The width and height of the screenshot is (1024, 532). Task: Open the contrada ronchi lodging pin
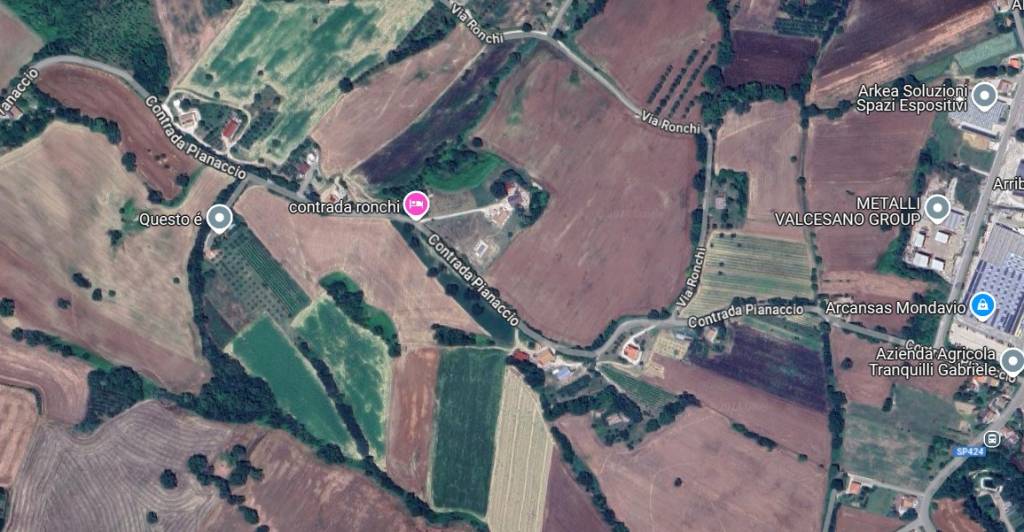pos(417,205)
